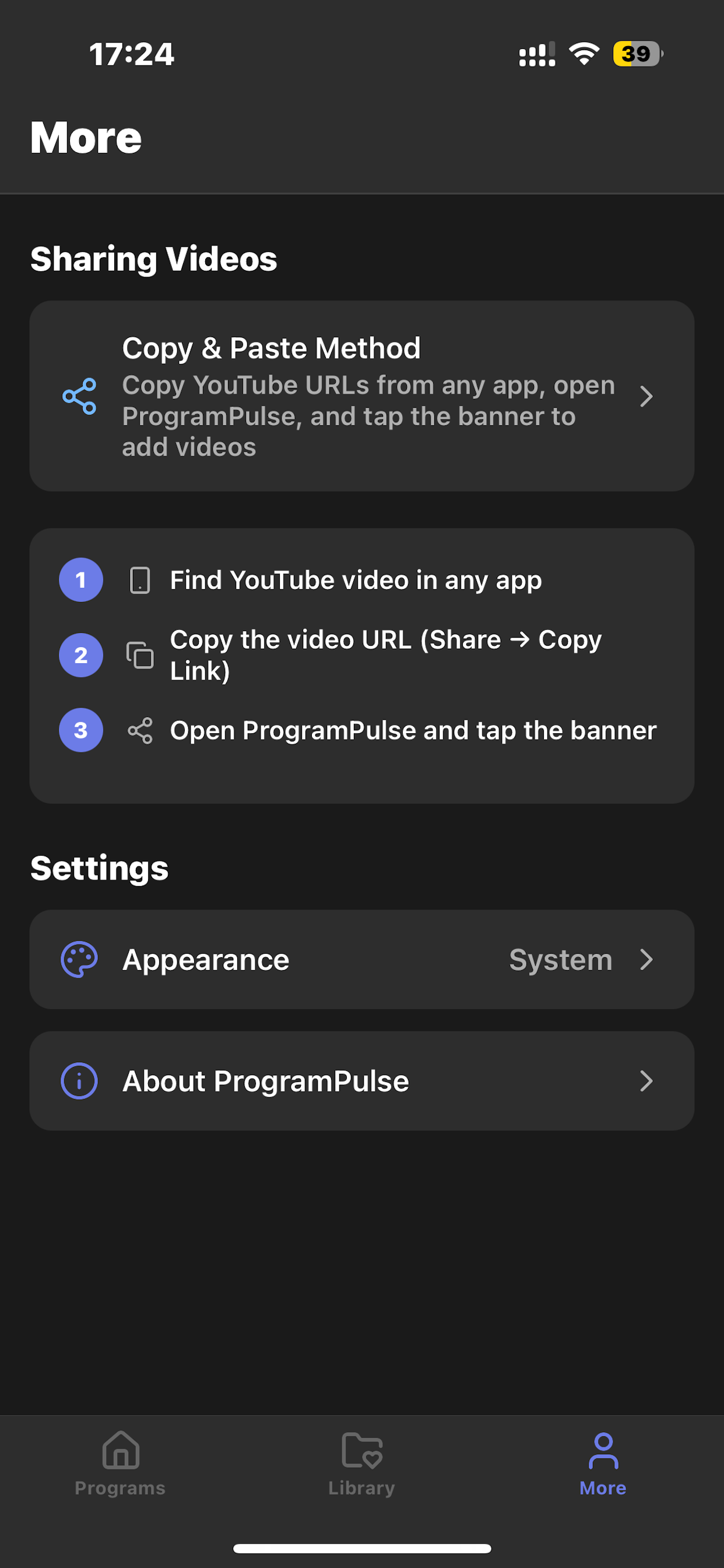
Task: Open the Copy & Paste Method card
Action: tap(361, 396)
